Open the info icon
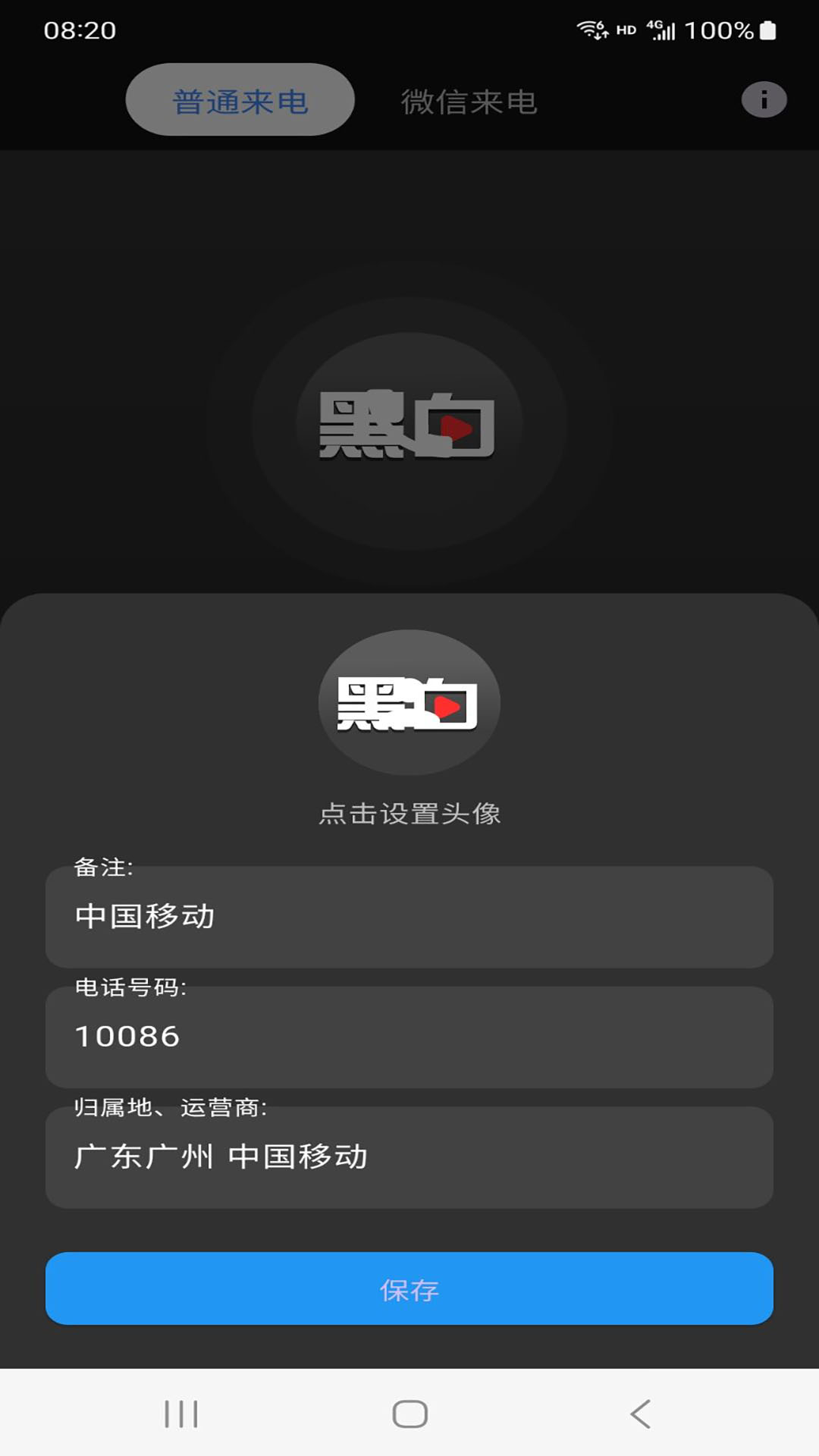819x1456 pixels. (x=764, y=99)
